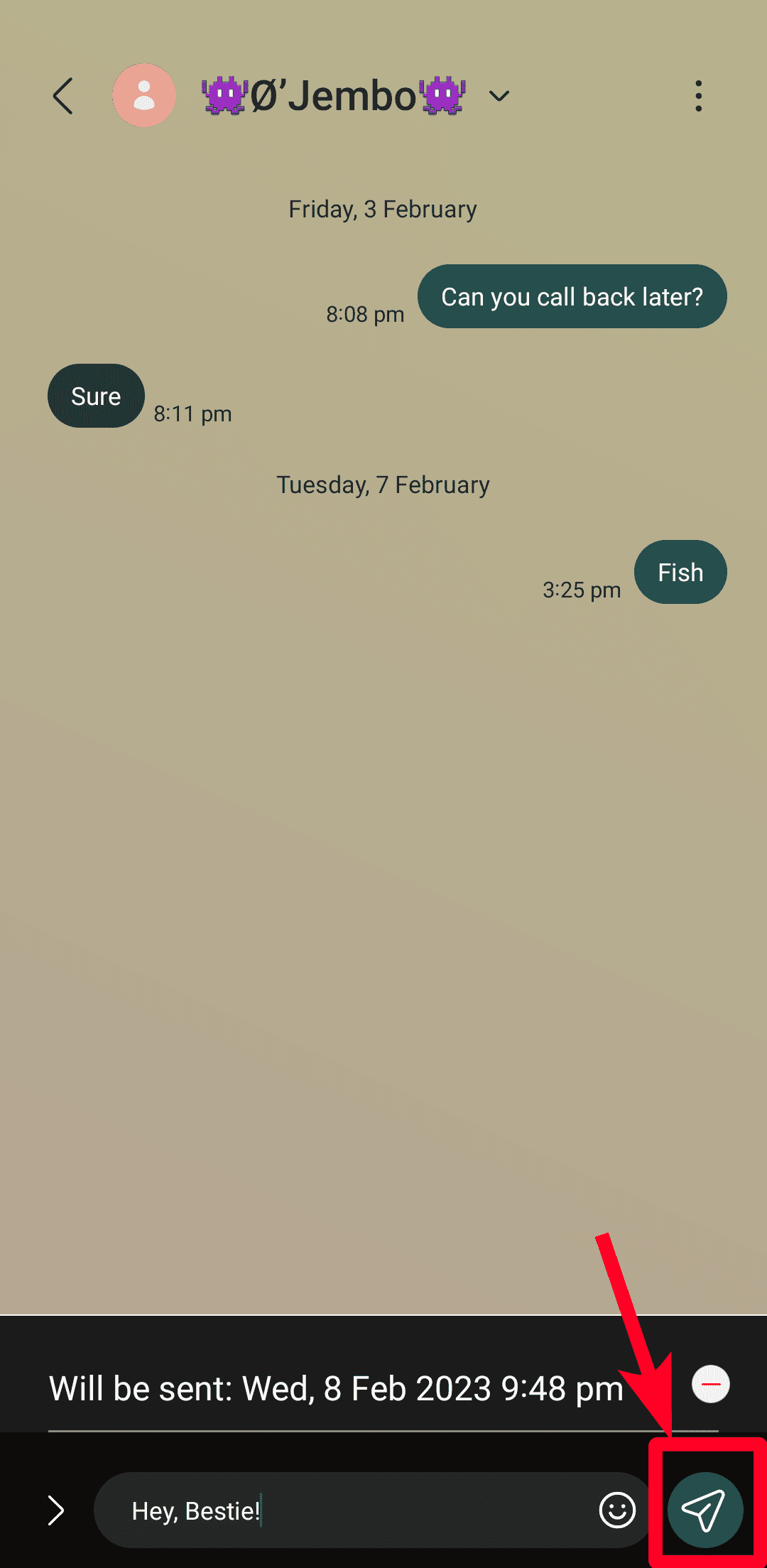Open the conversation options menu
Image resolution: width=767 pixels, height=1568 pixels.
(698, 94)
